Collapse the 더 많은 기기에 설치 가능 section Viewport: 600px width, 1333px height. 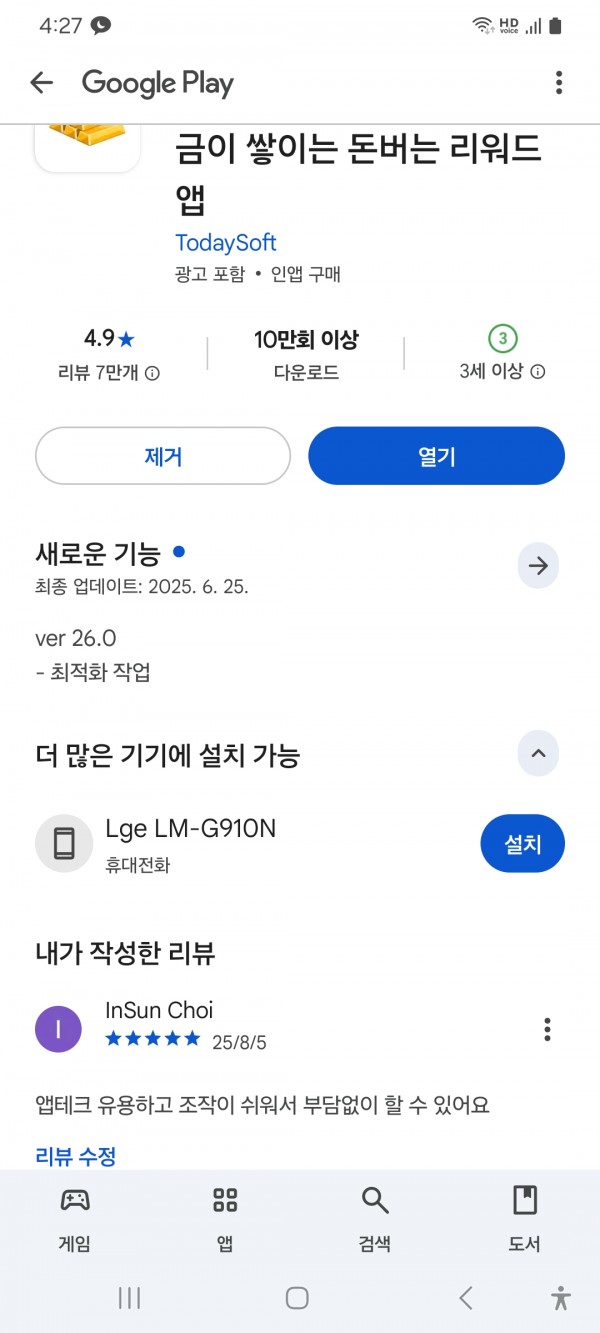click(538, 754)
